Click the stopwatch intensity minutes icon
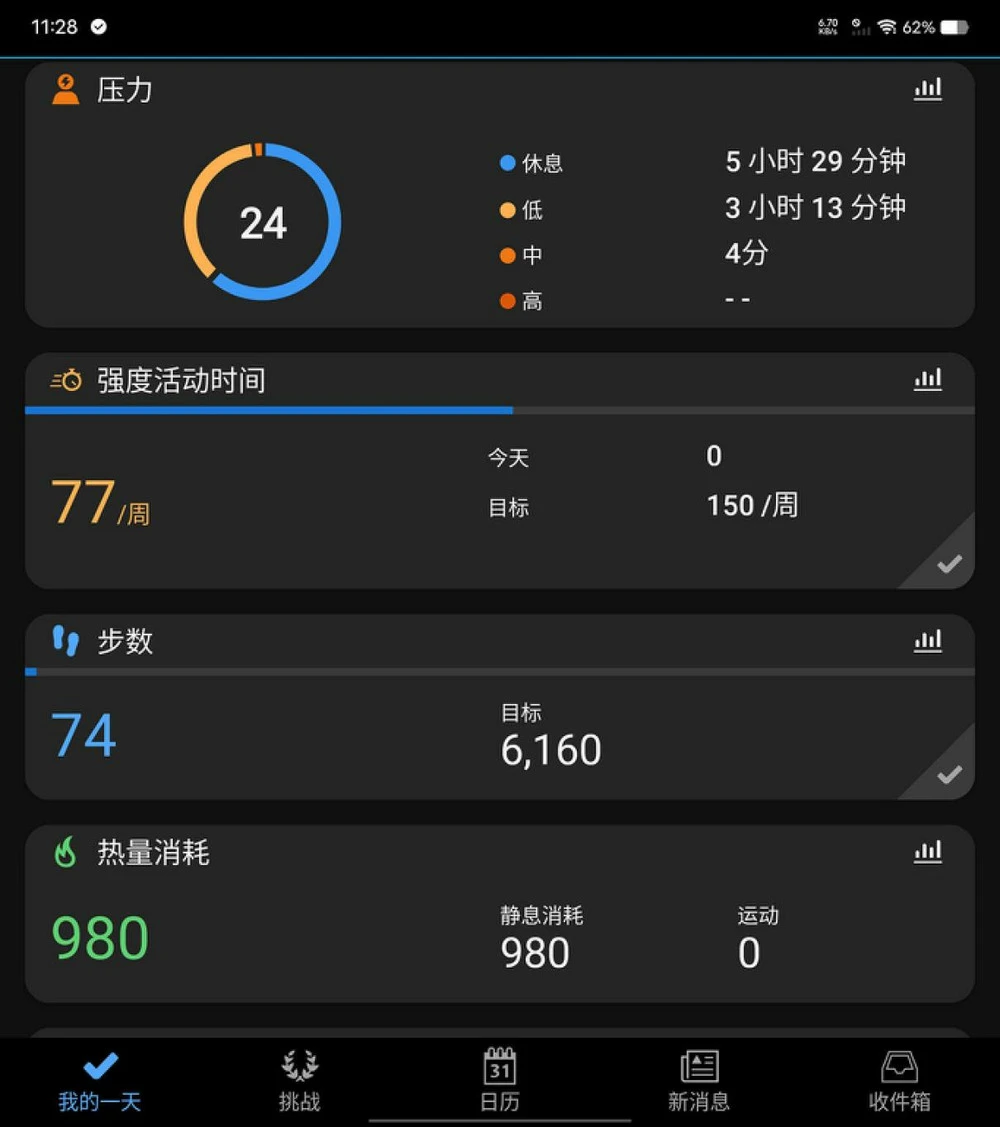Viewport: 1000px width, 1127px height. [64, 380]
